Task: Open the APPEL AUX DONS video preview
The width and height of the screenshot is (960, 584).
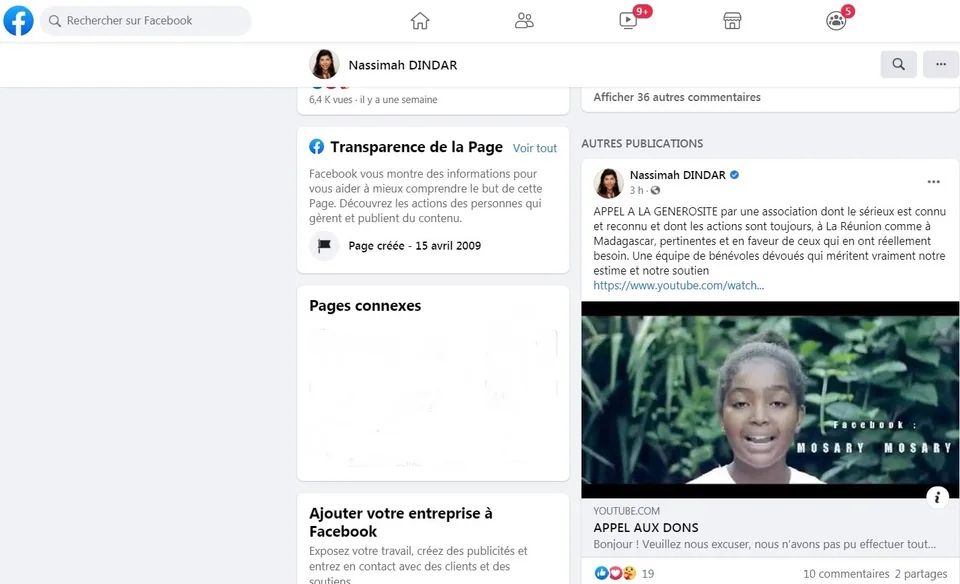Action: tap(770, 399)
